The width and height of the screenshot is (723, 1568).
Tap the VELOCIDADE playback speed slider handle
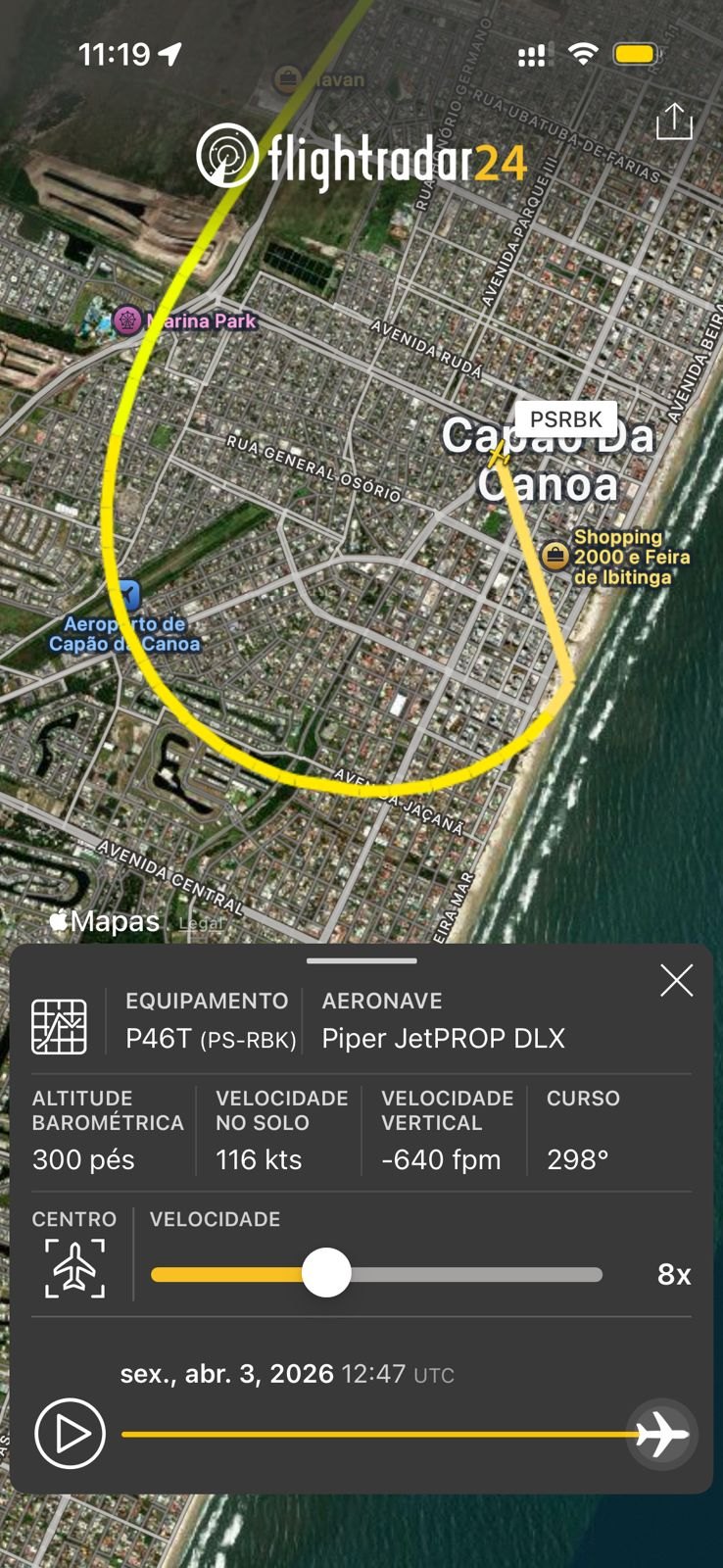326,1273
